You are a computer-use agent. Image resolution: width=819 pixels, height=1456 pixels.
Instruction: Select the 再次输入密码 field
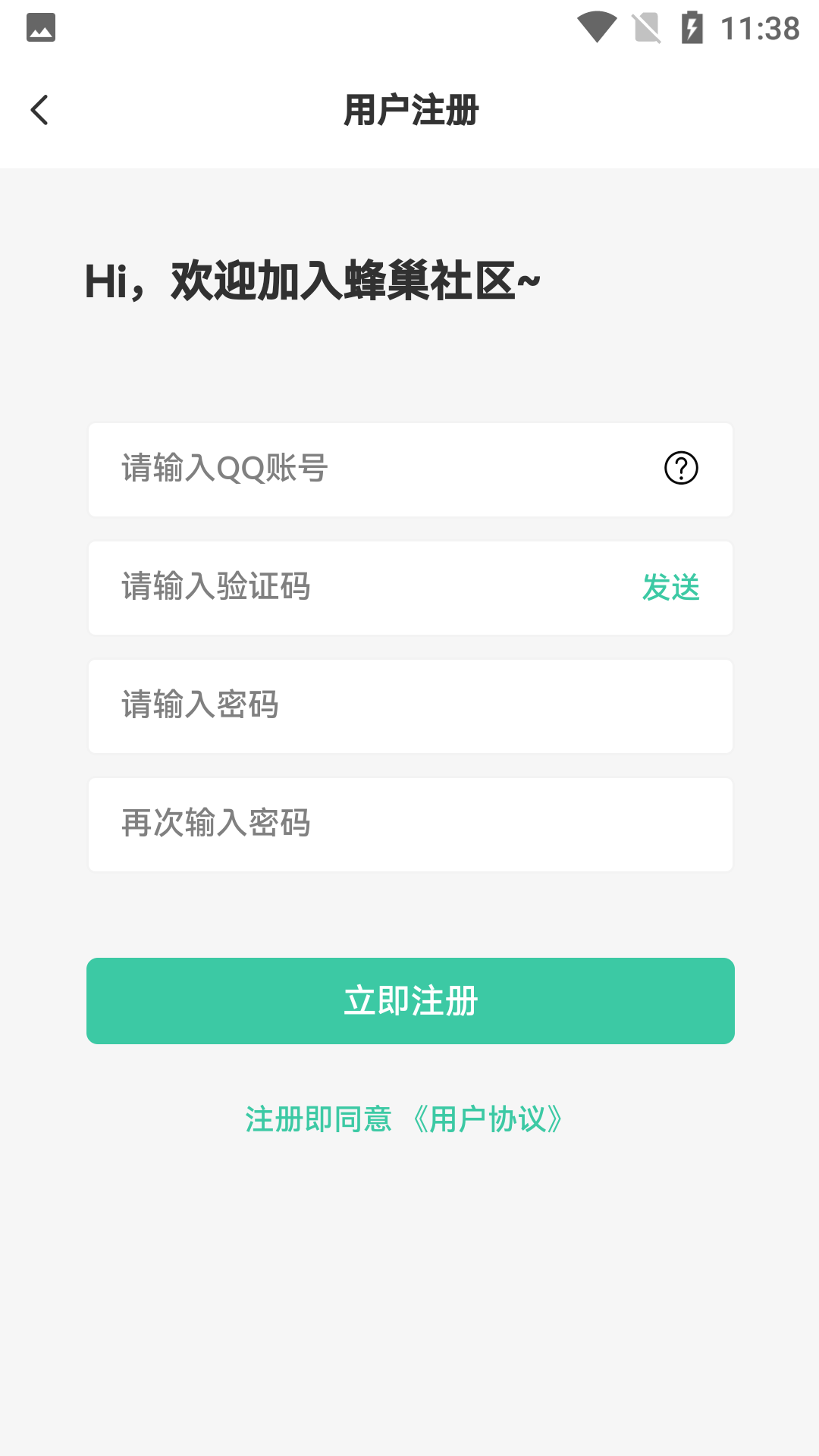tap(409, 824)
